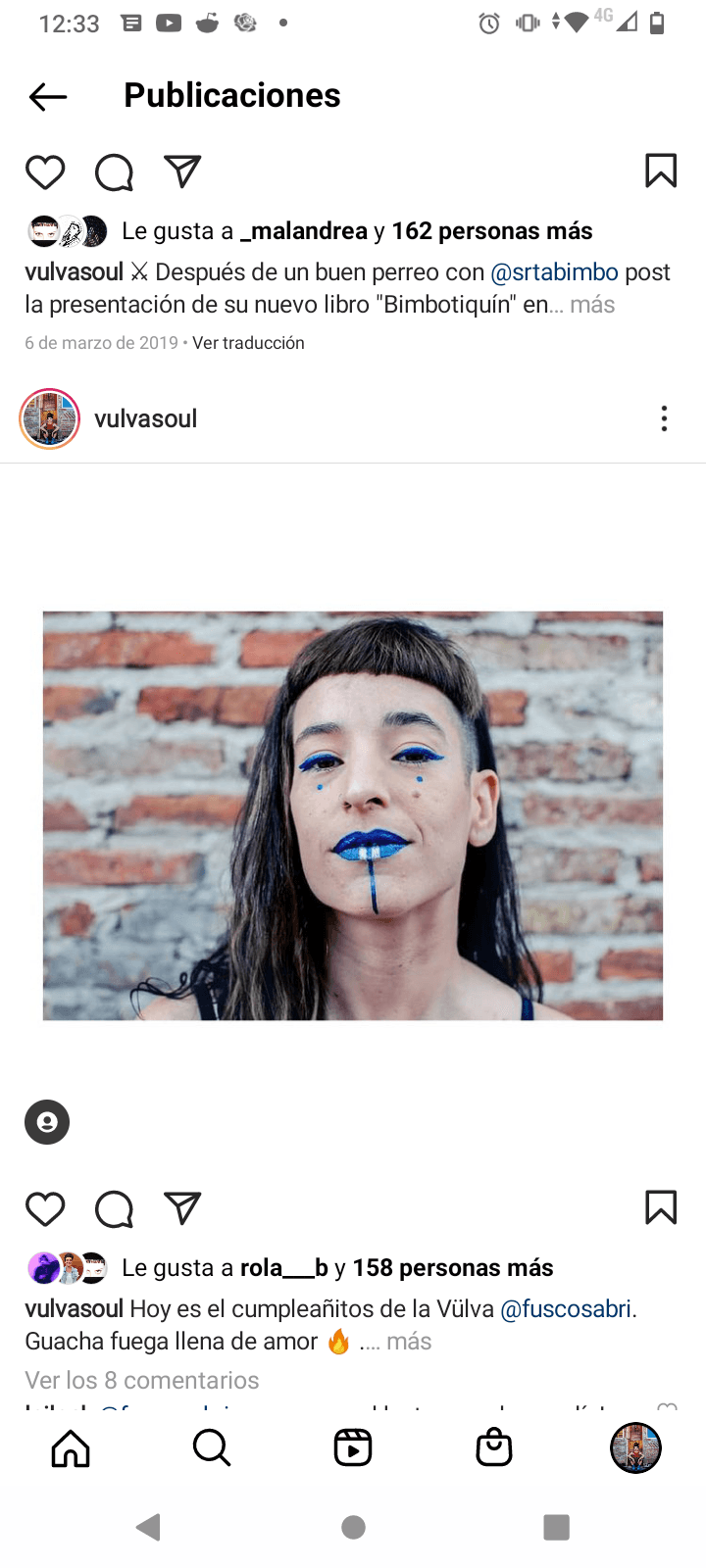Image resolution: width=706 pixels, height=1568 pixels.
Task: View all 8 comments
Action: coord(142,1380)
